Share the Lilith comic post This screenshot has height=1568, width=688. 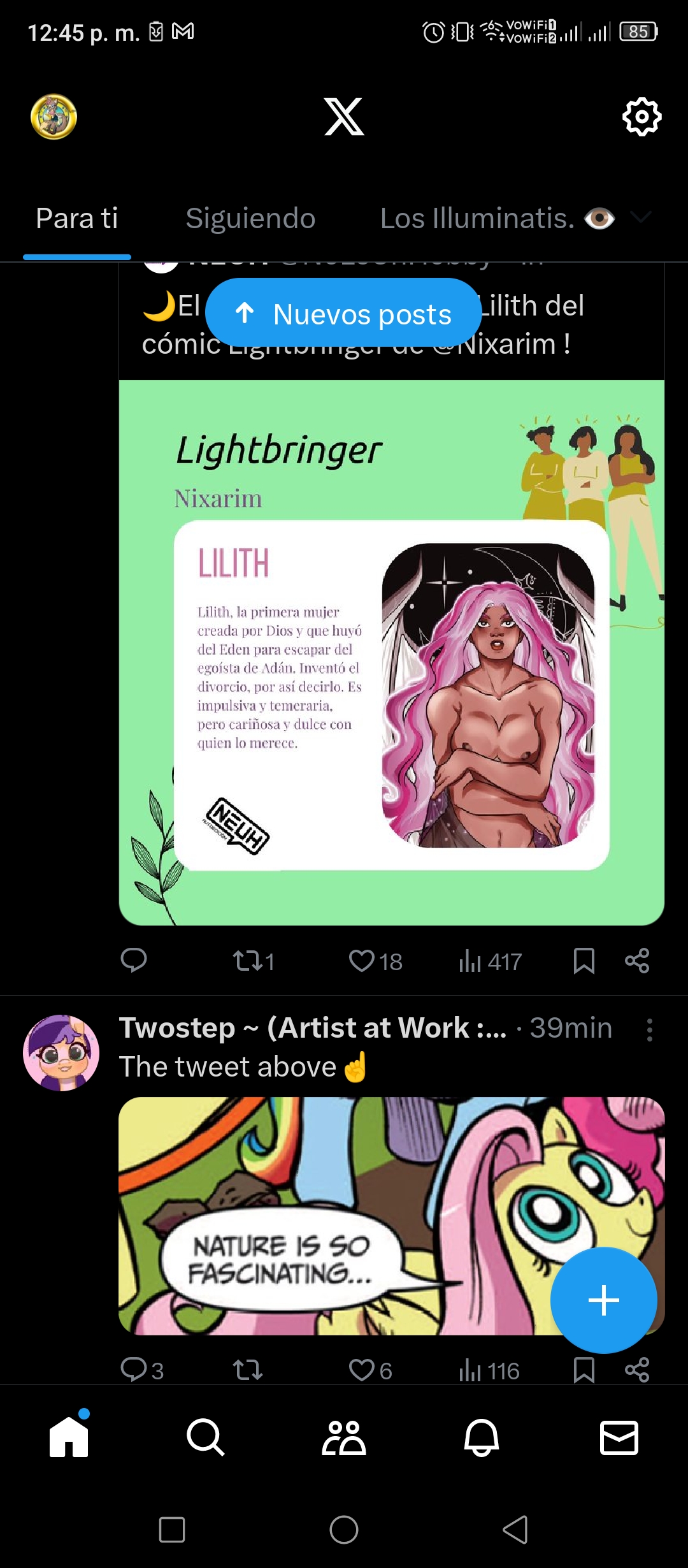[637, 961]
